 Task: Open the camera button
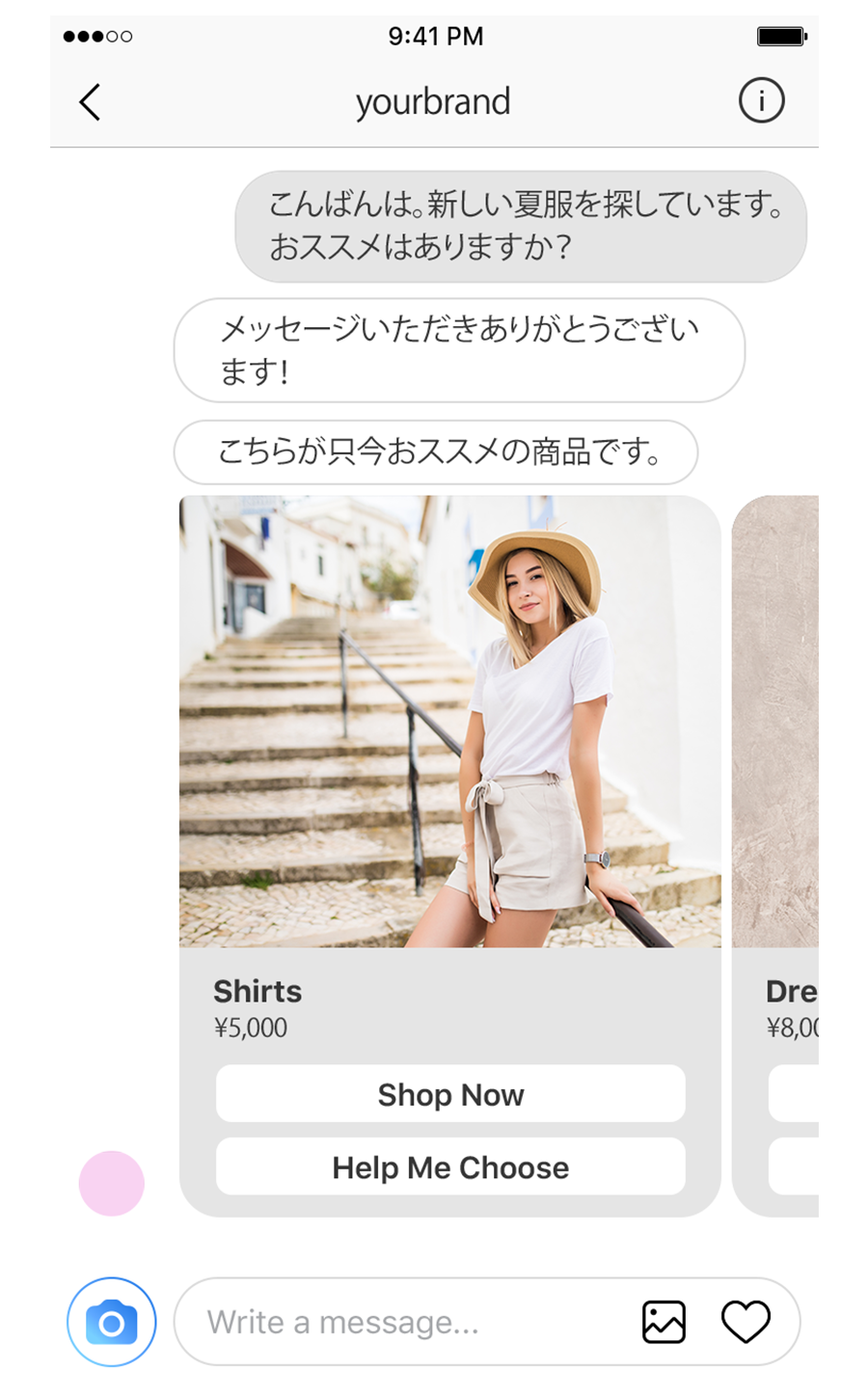[x=112, y=1322]
